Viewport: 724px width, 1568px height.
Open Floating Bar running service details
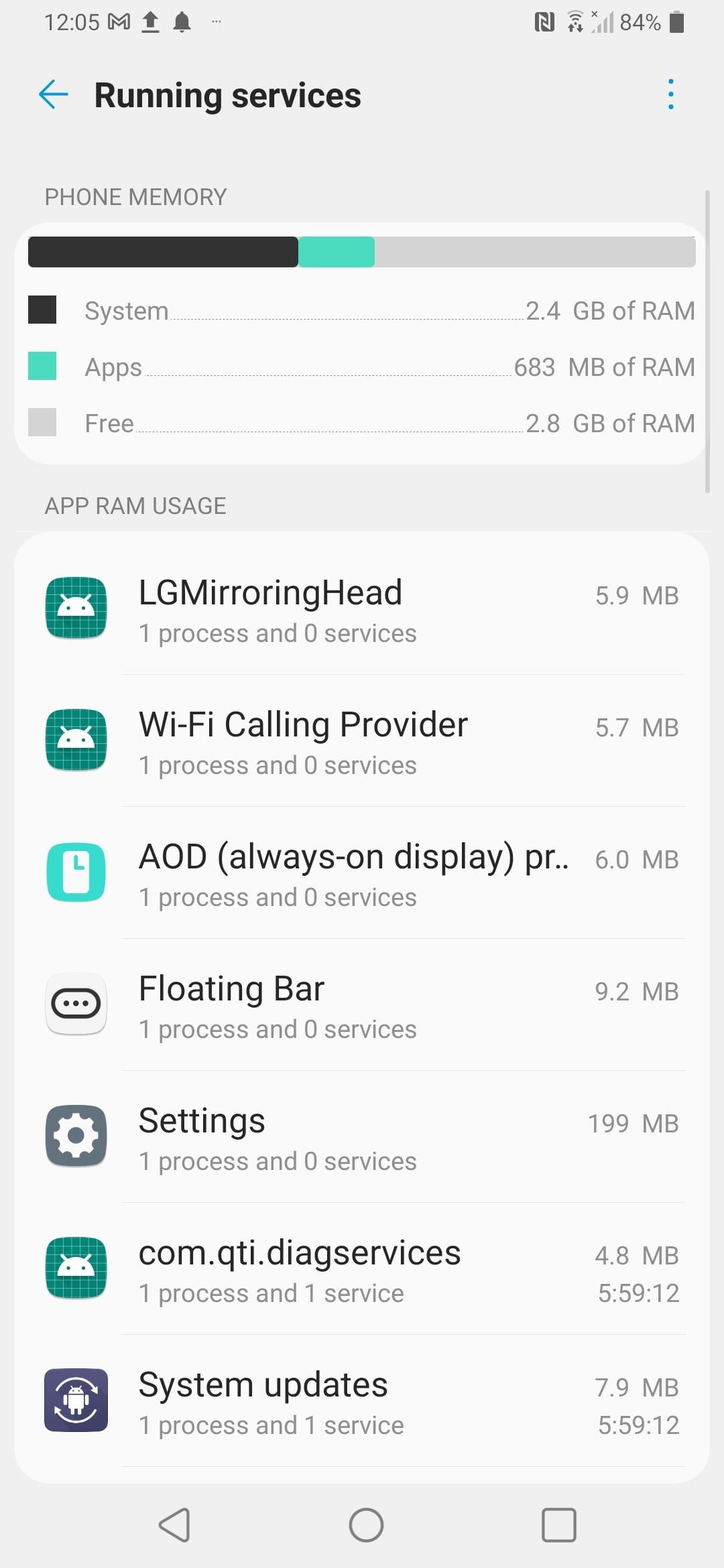coord(362,1005)
